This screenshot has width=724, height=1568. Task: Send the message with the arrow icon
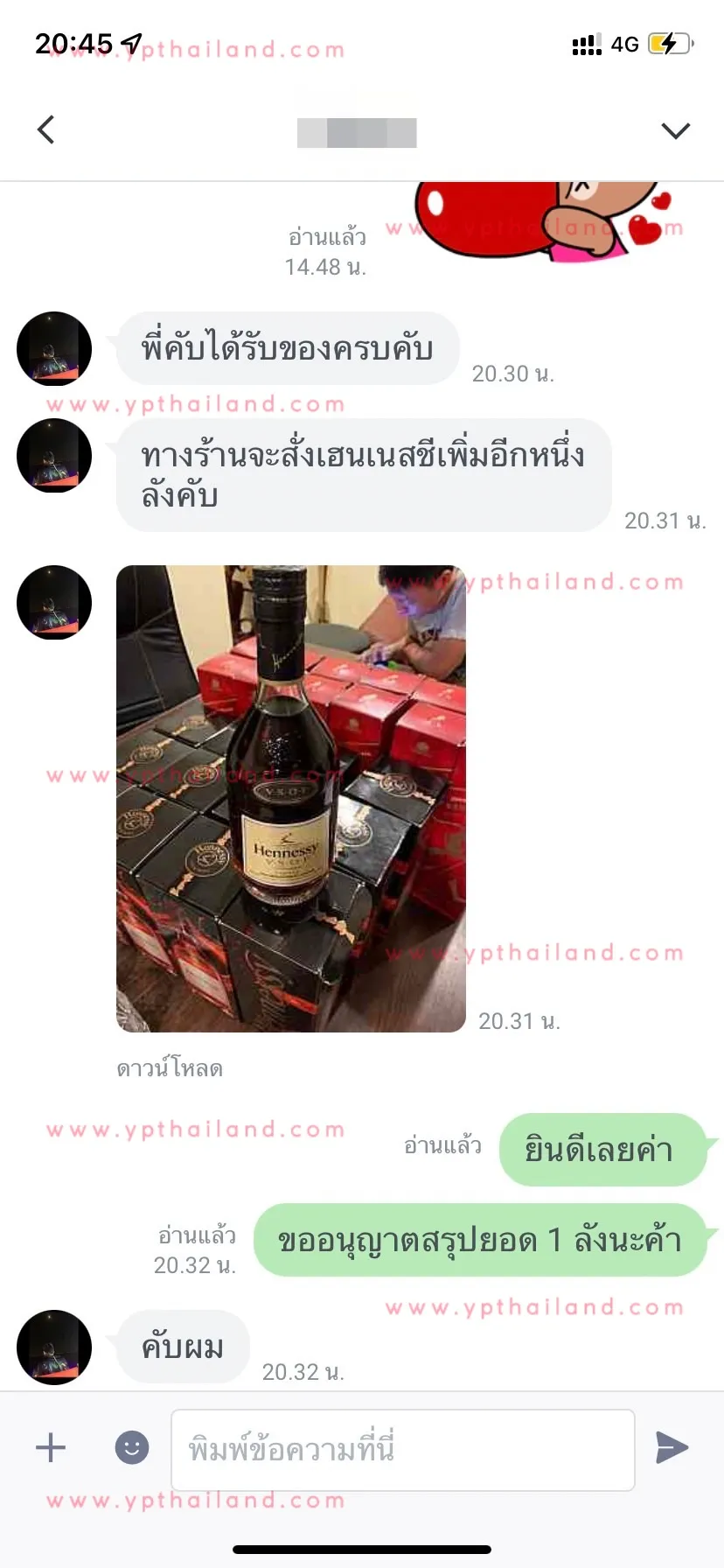(x=672, y=1447)
